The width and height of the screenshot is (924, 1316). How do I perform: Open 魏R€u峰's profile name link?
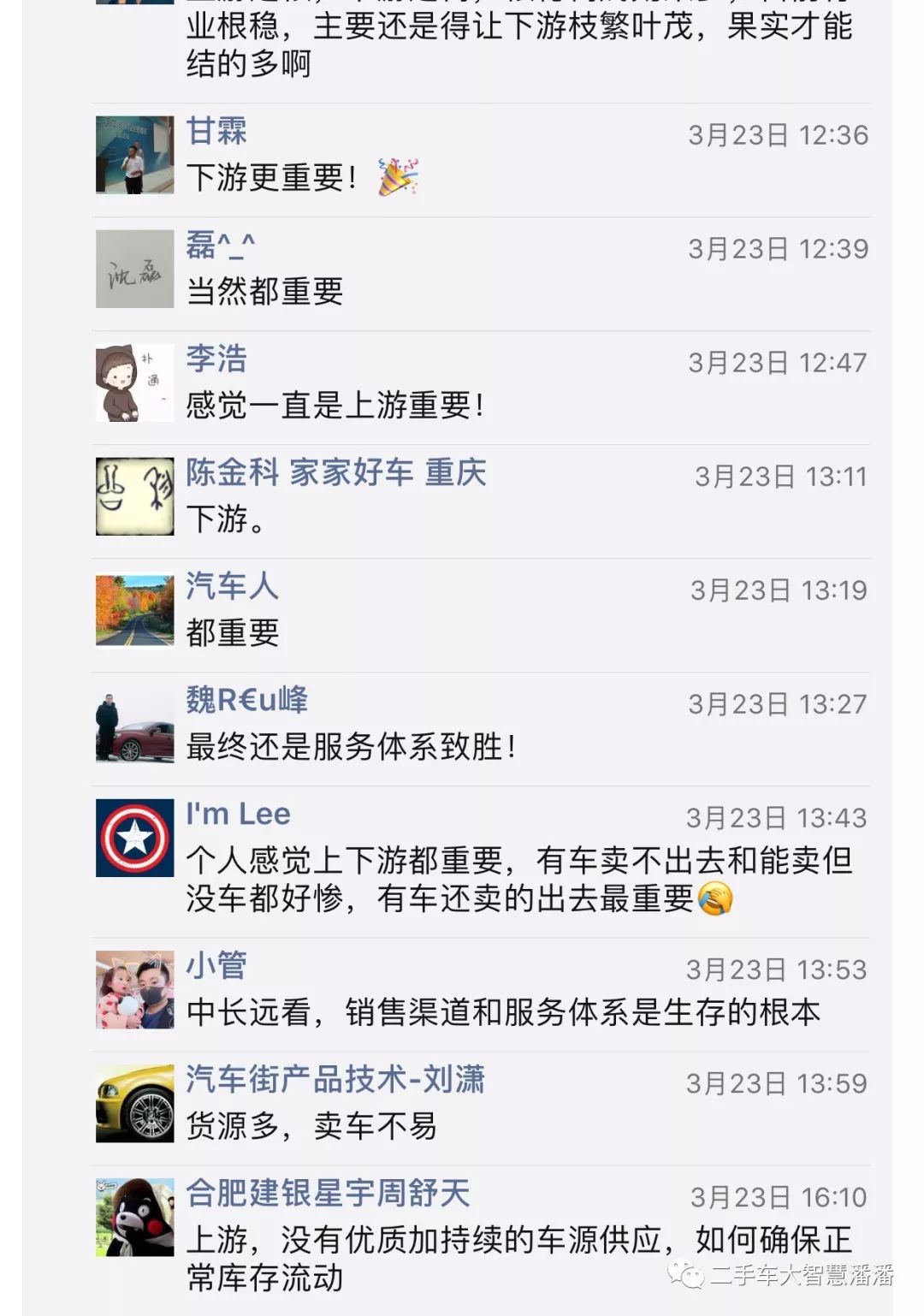246,700
